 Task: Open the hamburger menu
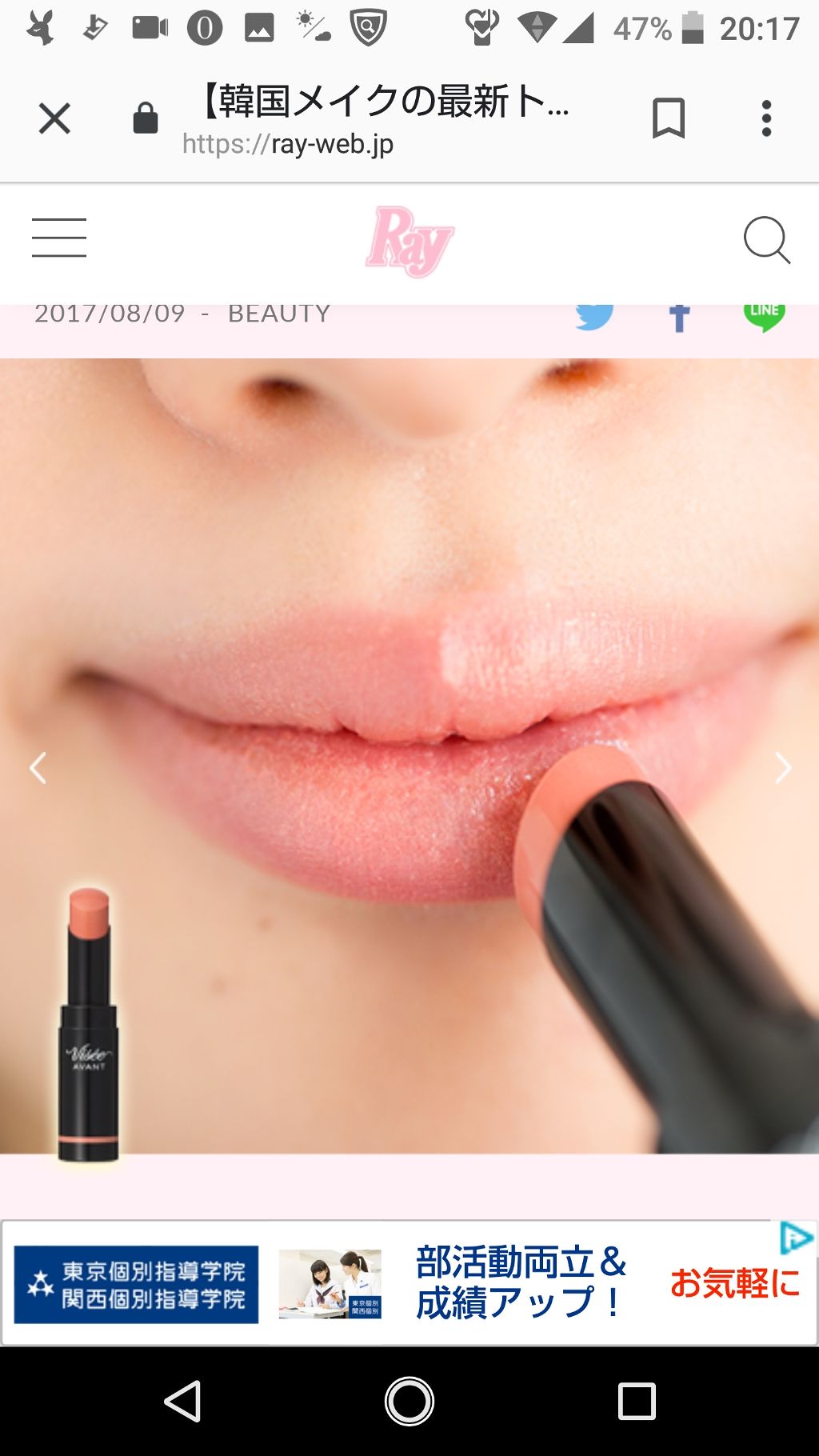(59, 238)
